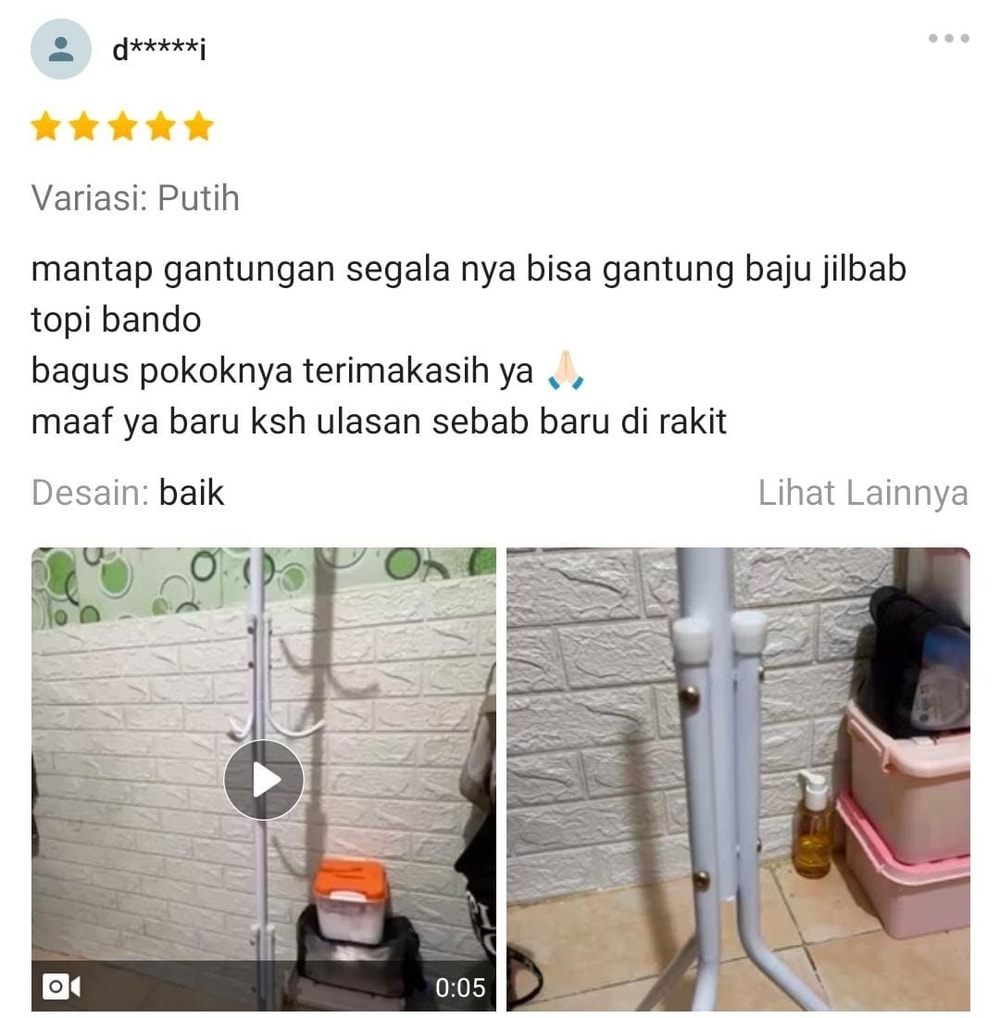1000x1018 pixels.
Task: Open the three-dot overflow menu on the review
Action: coord(948,39)
